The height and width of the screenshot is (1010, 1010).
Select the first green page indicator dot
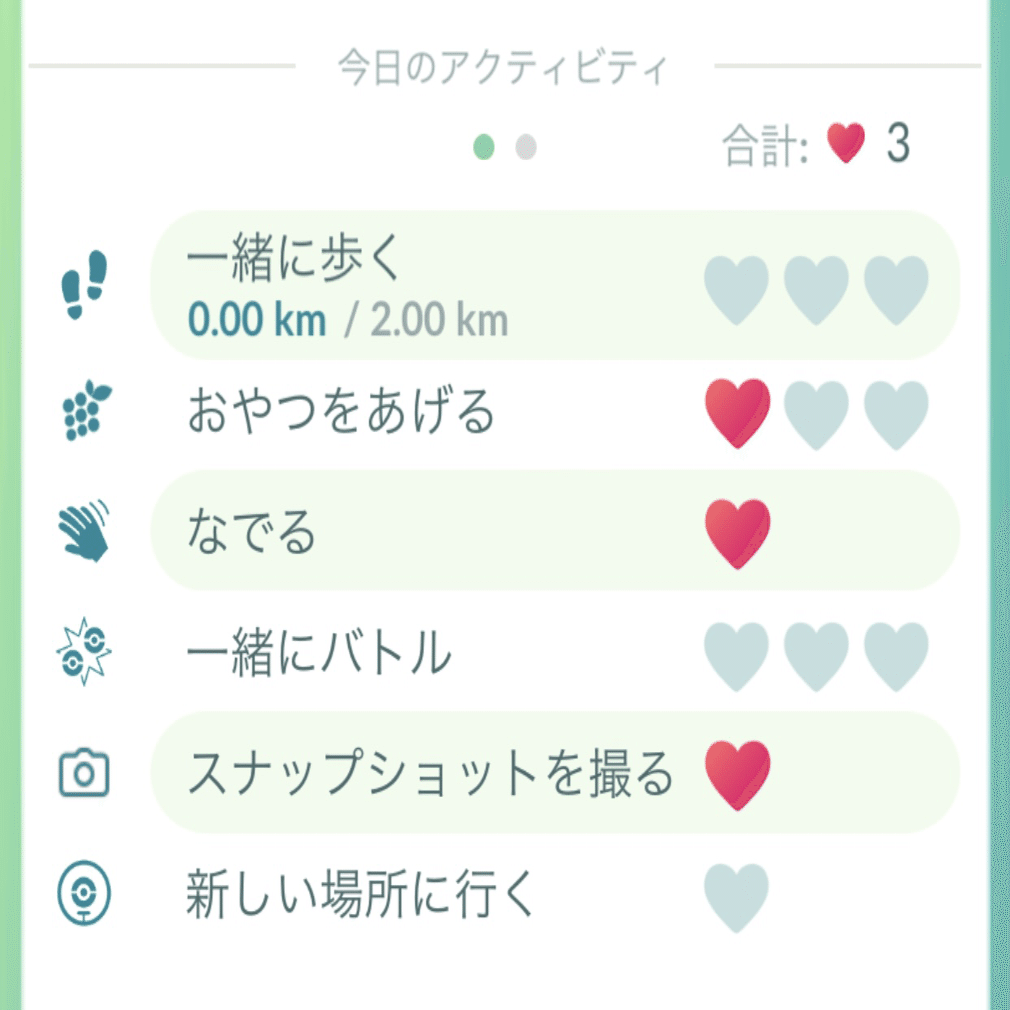(484, 148)
